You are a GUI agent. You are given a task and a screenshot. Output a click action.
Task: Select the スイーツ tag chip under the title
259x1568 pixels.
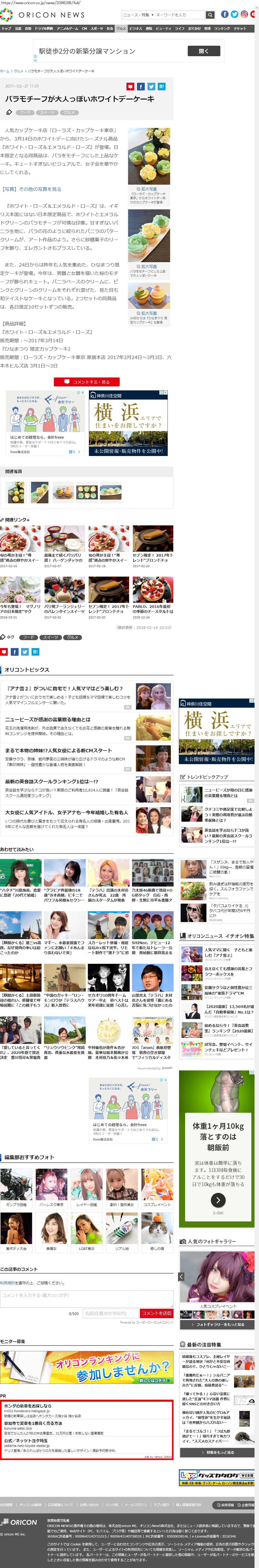coord(46,113)
